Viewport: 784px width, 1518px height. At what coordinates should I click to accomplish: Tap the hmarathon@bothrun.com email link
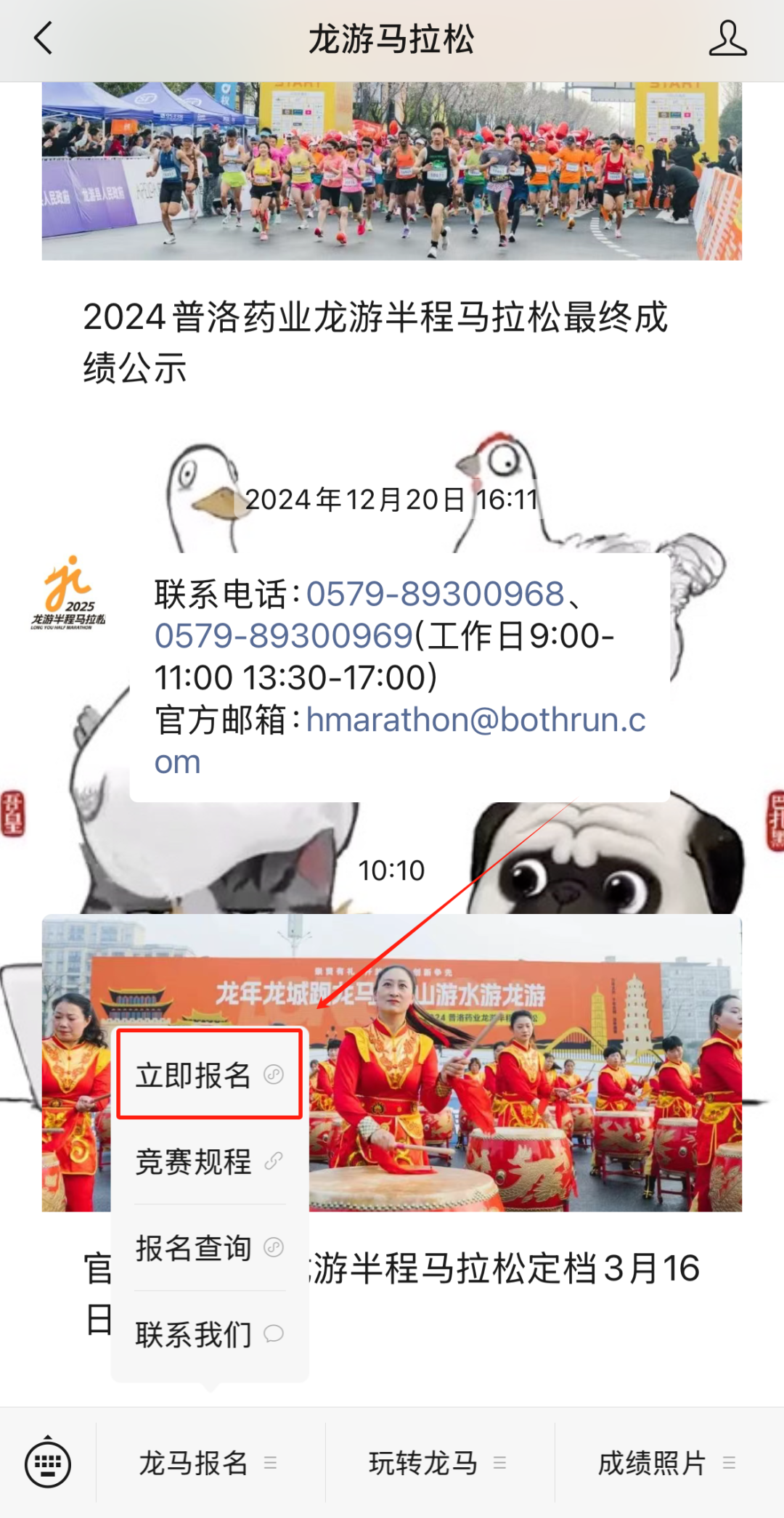(400, 740)
